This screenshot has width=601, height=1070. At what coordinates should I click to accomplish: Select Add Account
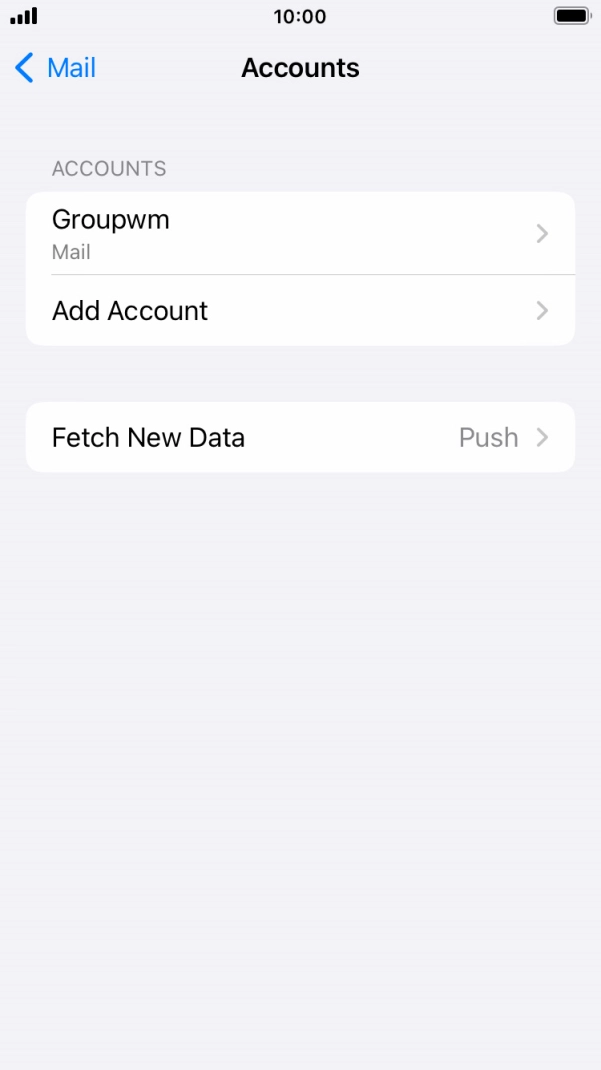[x=300, y=310]
